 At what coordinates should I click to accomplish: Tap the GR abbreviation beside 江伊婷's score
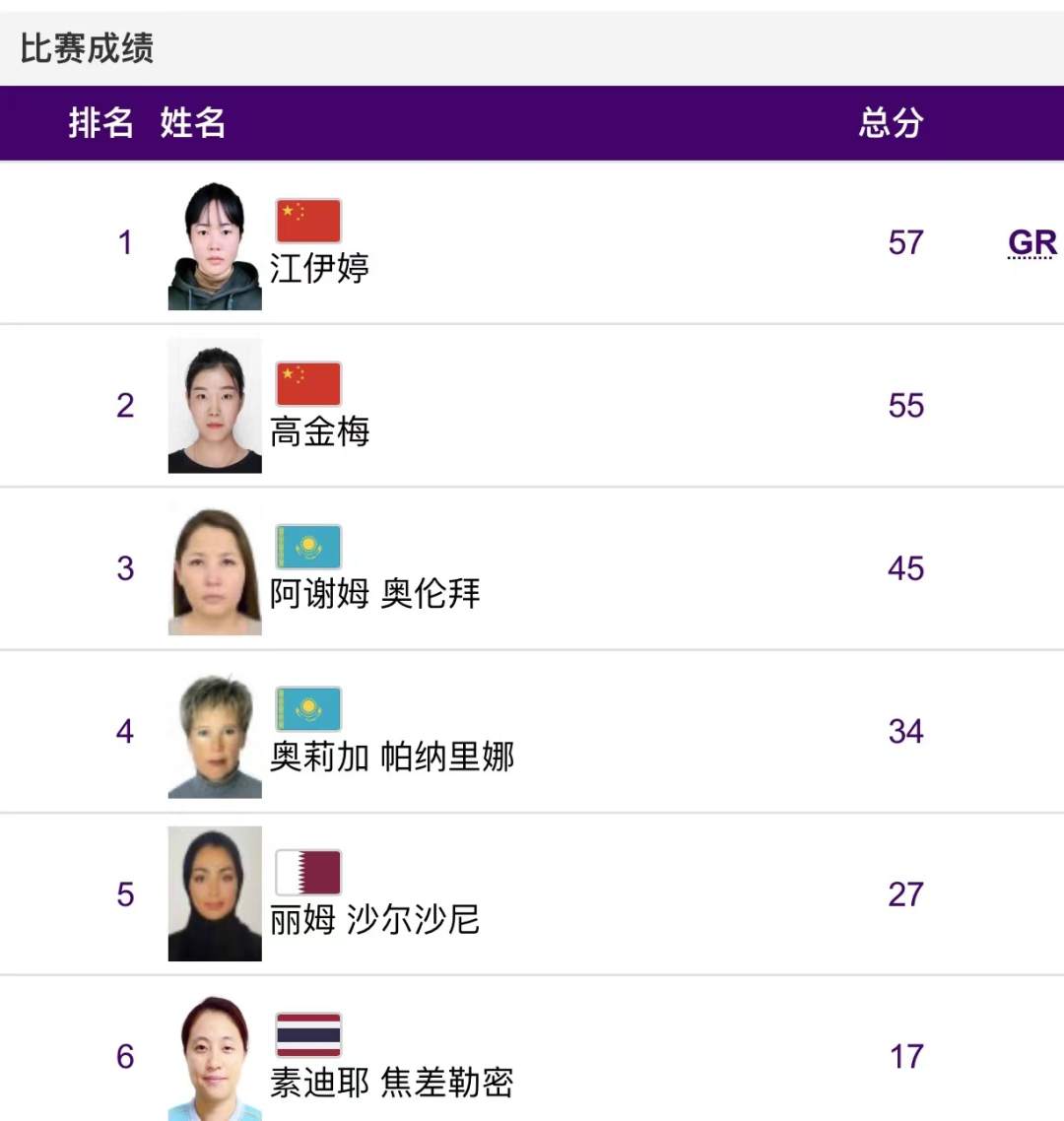1031,242
